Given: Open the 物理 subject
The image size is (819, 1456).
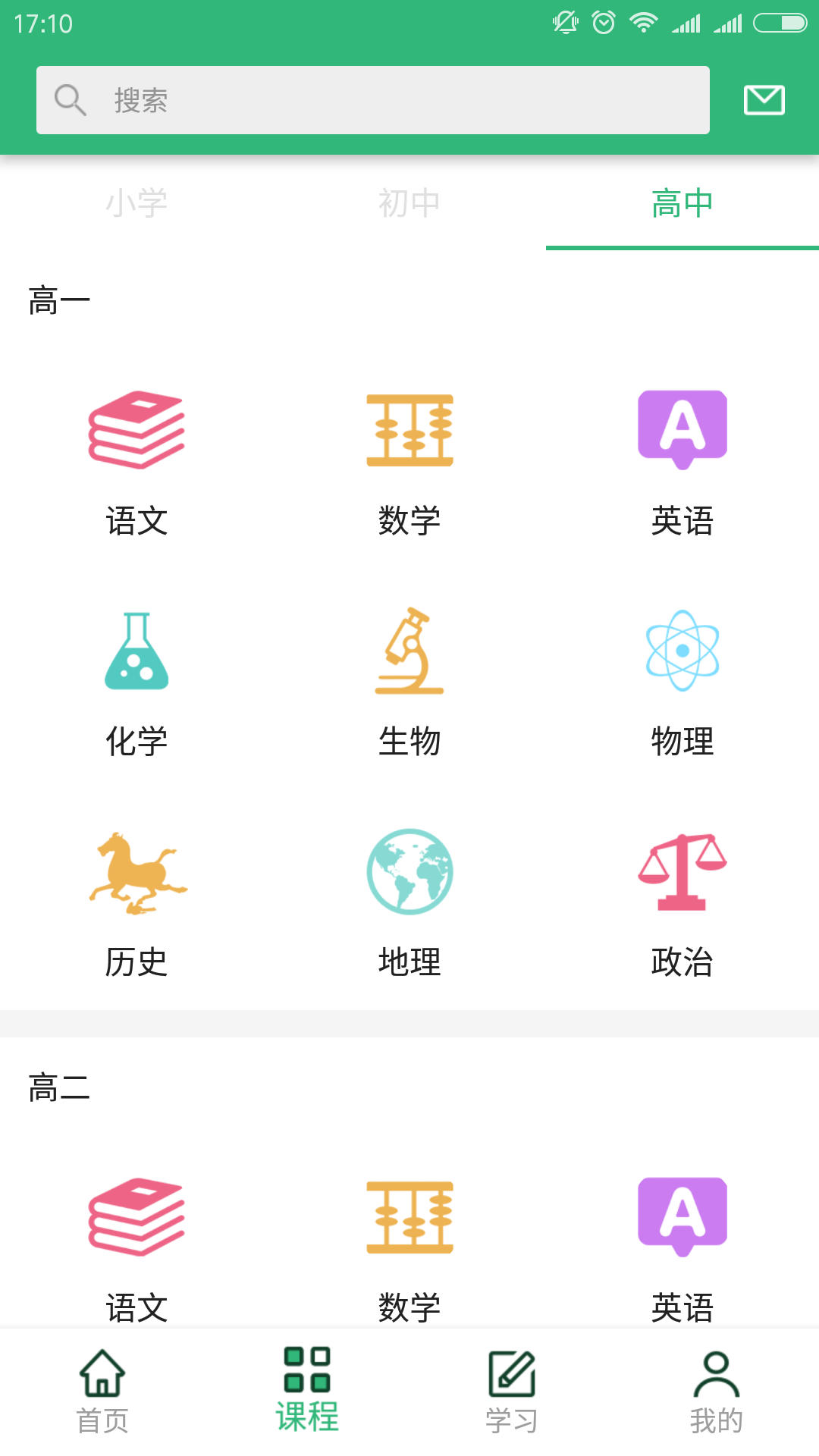Looking at the screenshot, I should [682, 681].
